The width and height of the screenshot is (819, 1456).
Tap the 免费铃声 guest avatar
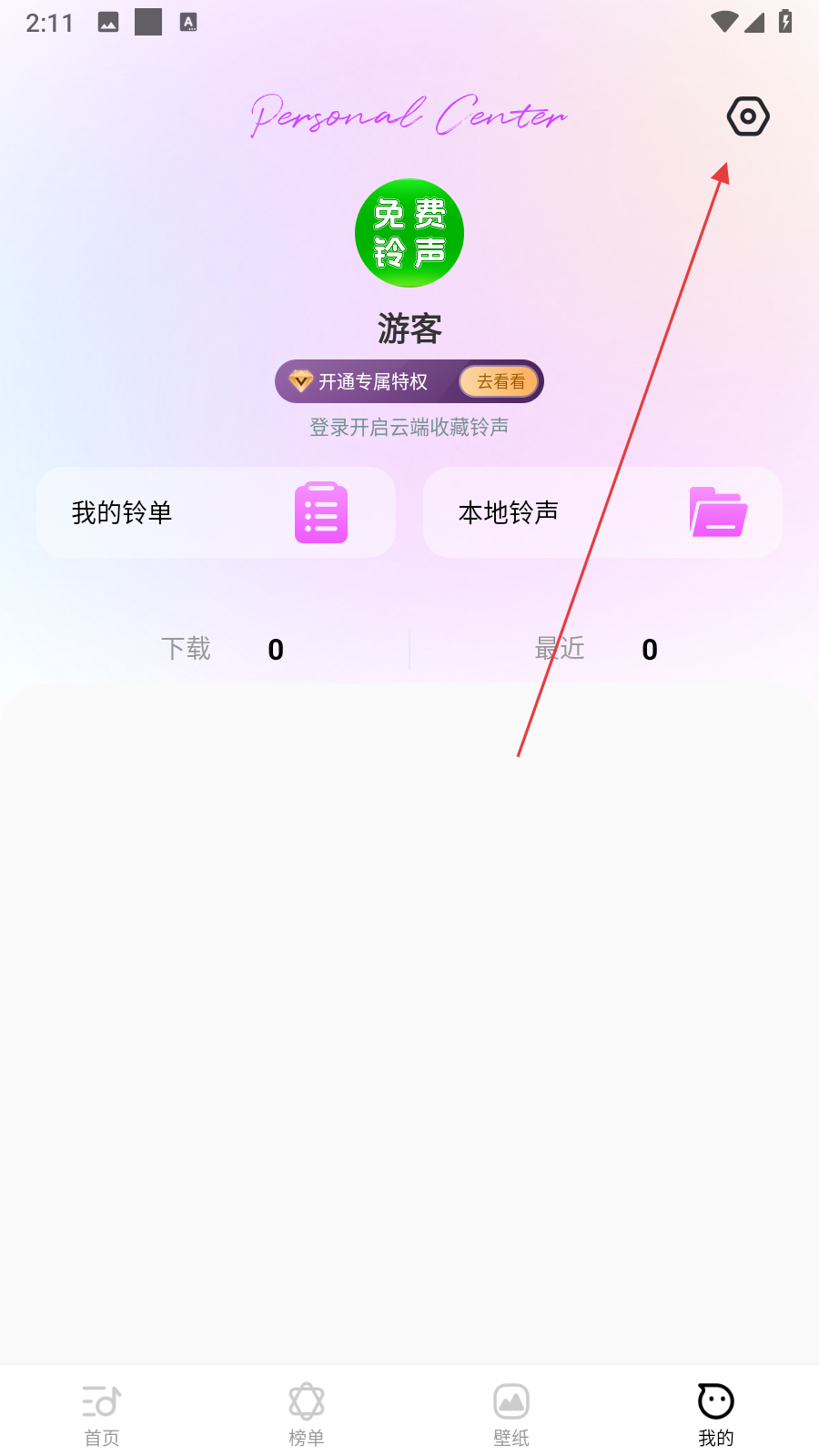coord(409,233)
